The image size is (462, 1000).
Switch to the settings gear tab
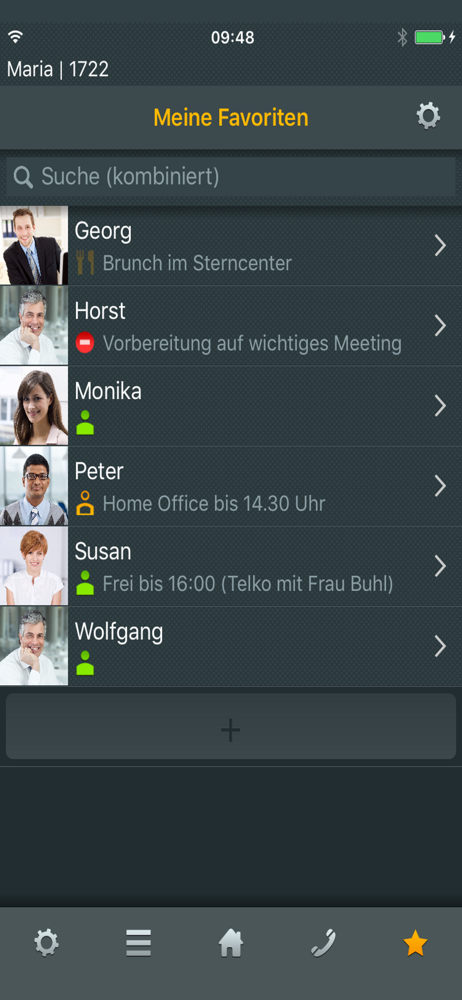click(47, 943)
